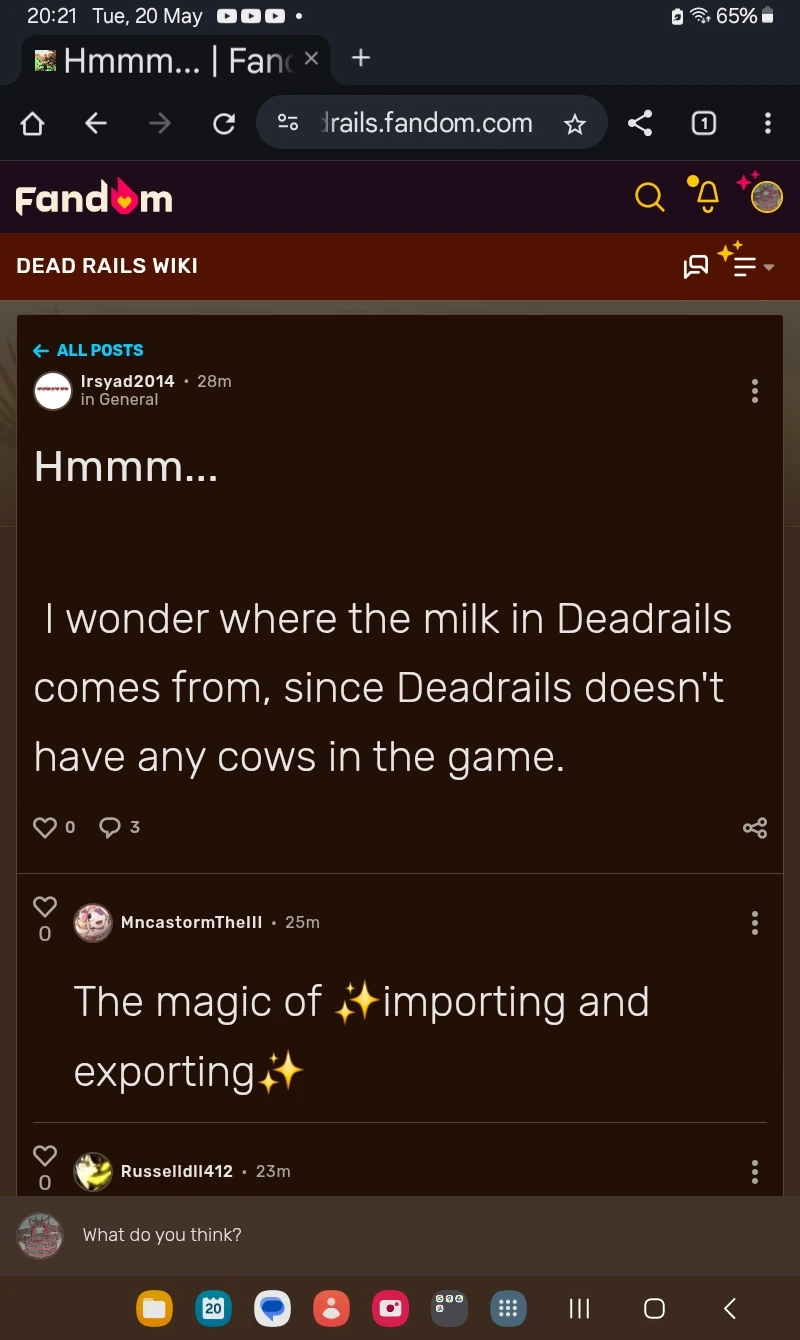The width and height of the screenshot is (800, 1340).
Task: Open the kebab menu on Irsyad2014's post
Action: pos(755,391)
